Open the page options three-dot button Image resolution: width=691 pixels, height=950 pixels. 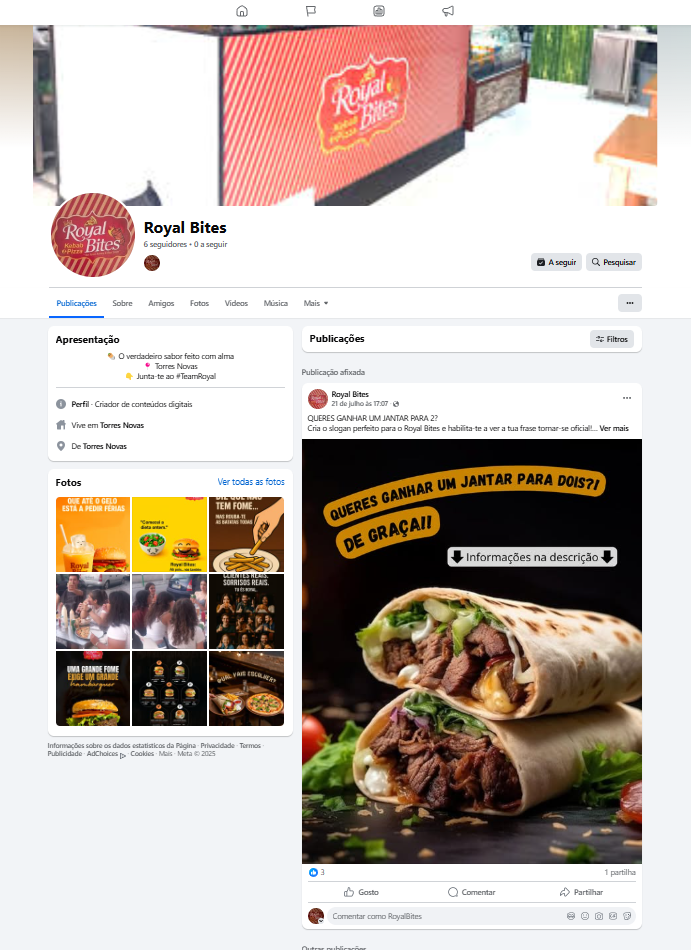tap(630, 303)
